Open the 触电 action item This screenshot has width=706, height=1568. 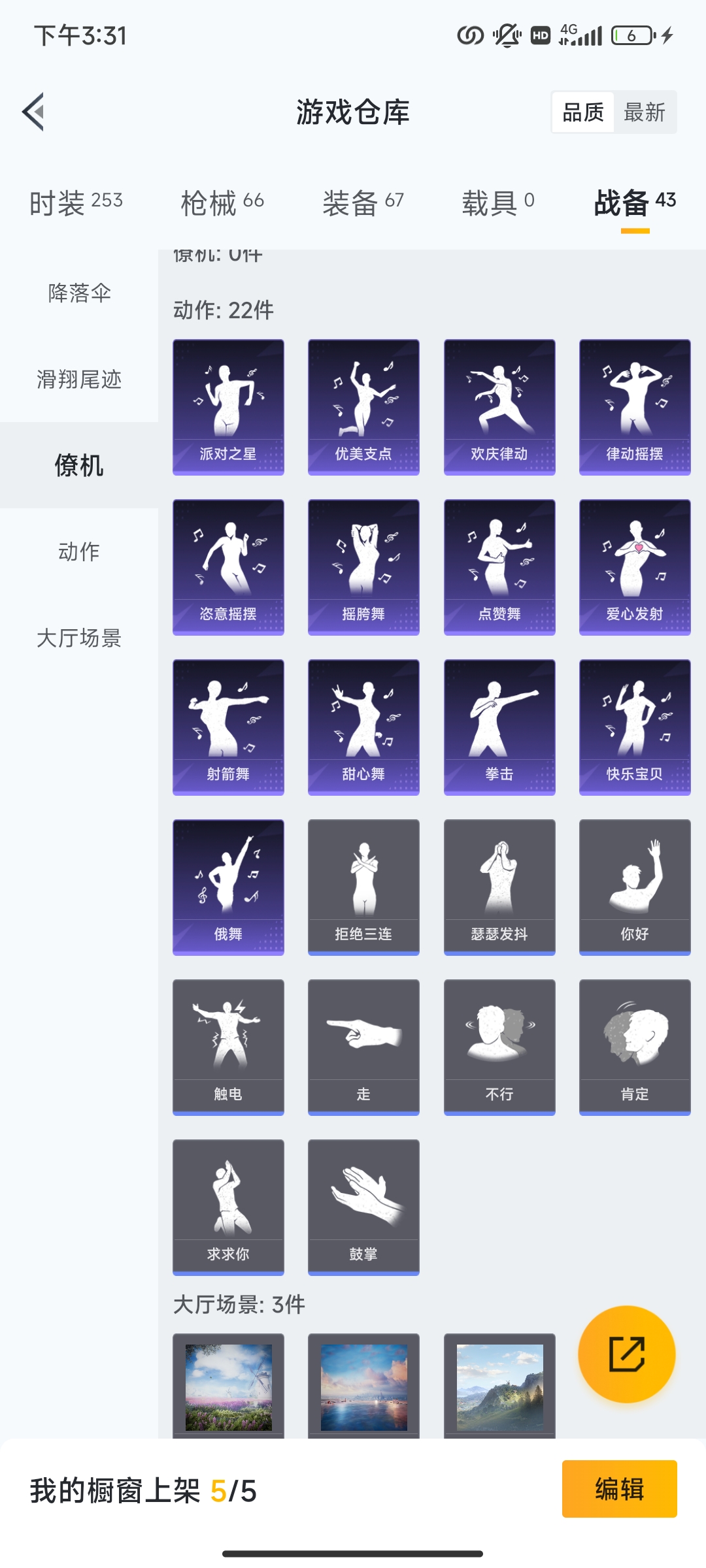(x=228, y=1047)
